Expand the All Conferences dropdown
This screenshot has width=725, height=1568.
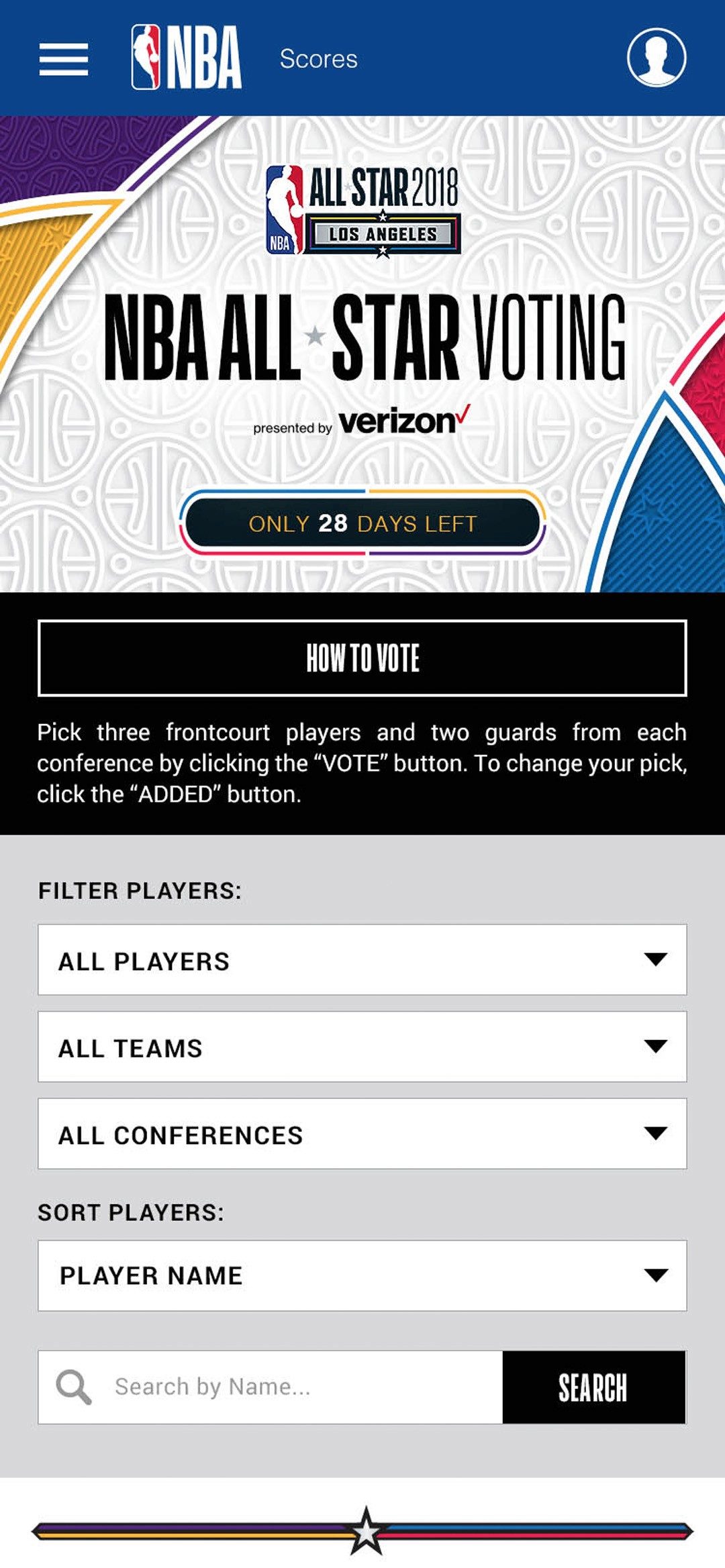[x=362, y=1134]
